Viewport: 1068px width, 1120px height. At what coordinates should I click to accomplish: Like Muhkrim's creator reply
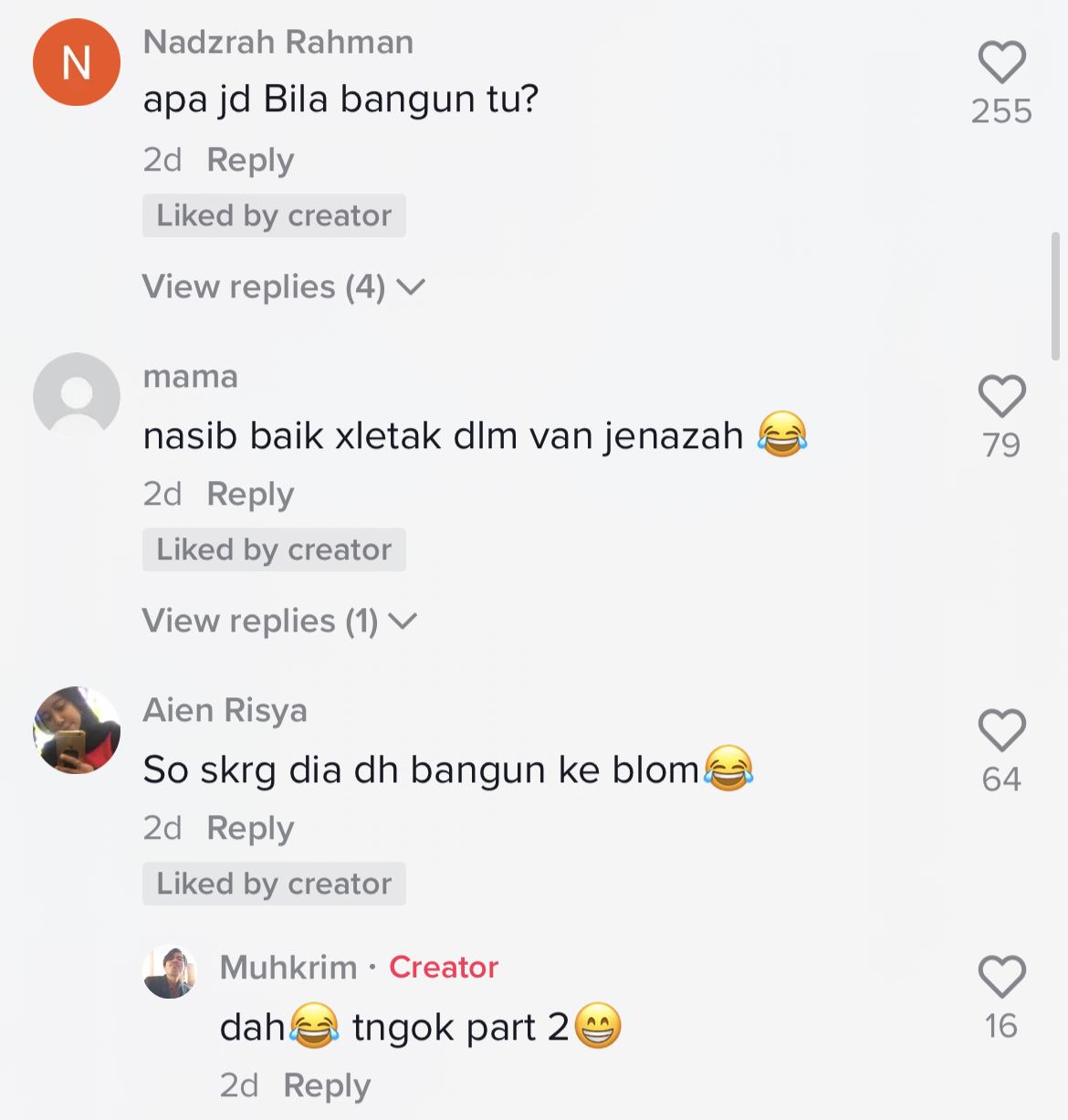coord(1001,978)
